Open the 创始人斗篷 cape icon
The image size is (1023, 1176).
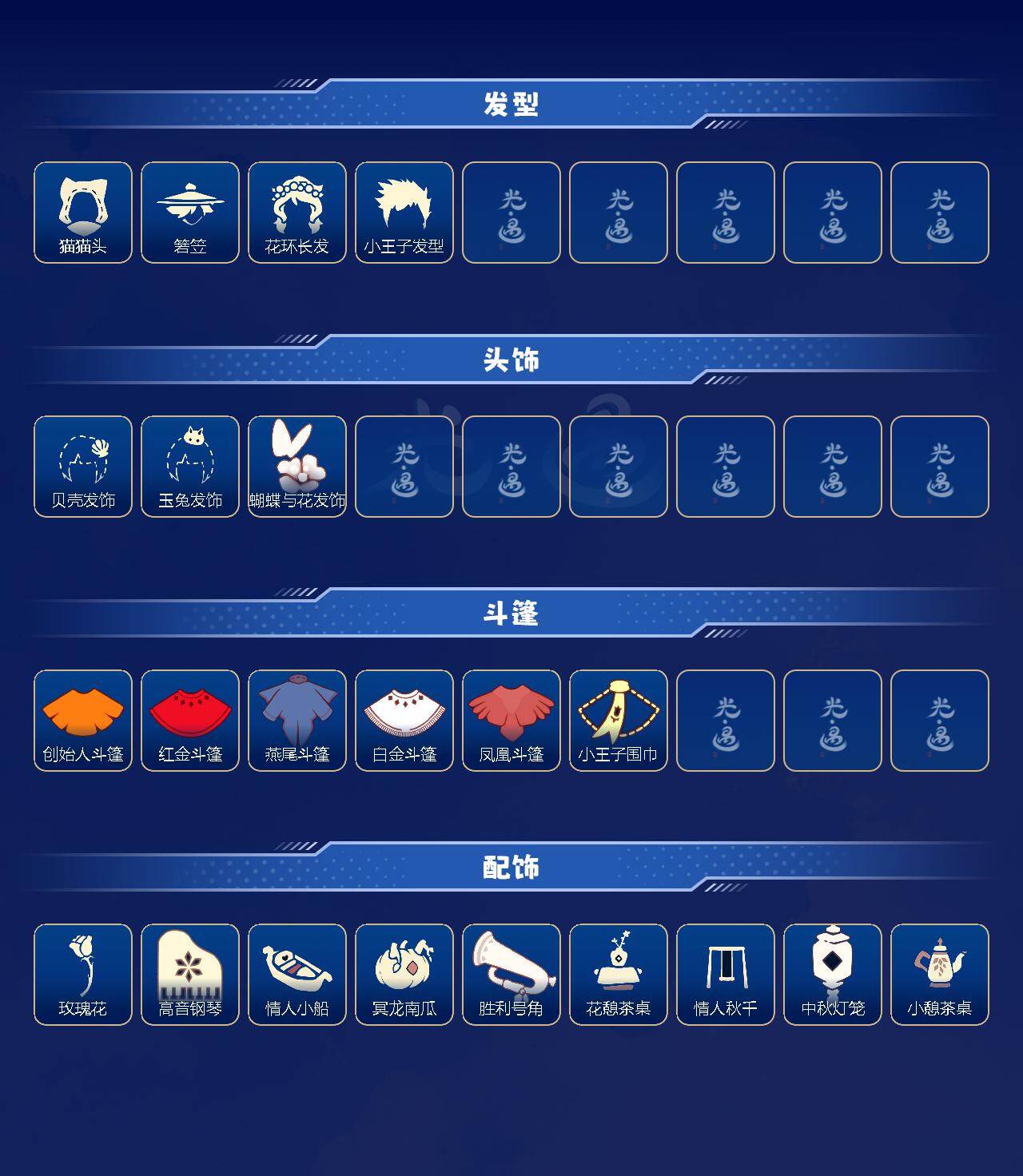click(84, 719)
